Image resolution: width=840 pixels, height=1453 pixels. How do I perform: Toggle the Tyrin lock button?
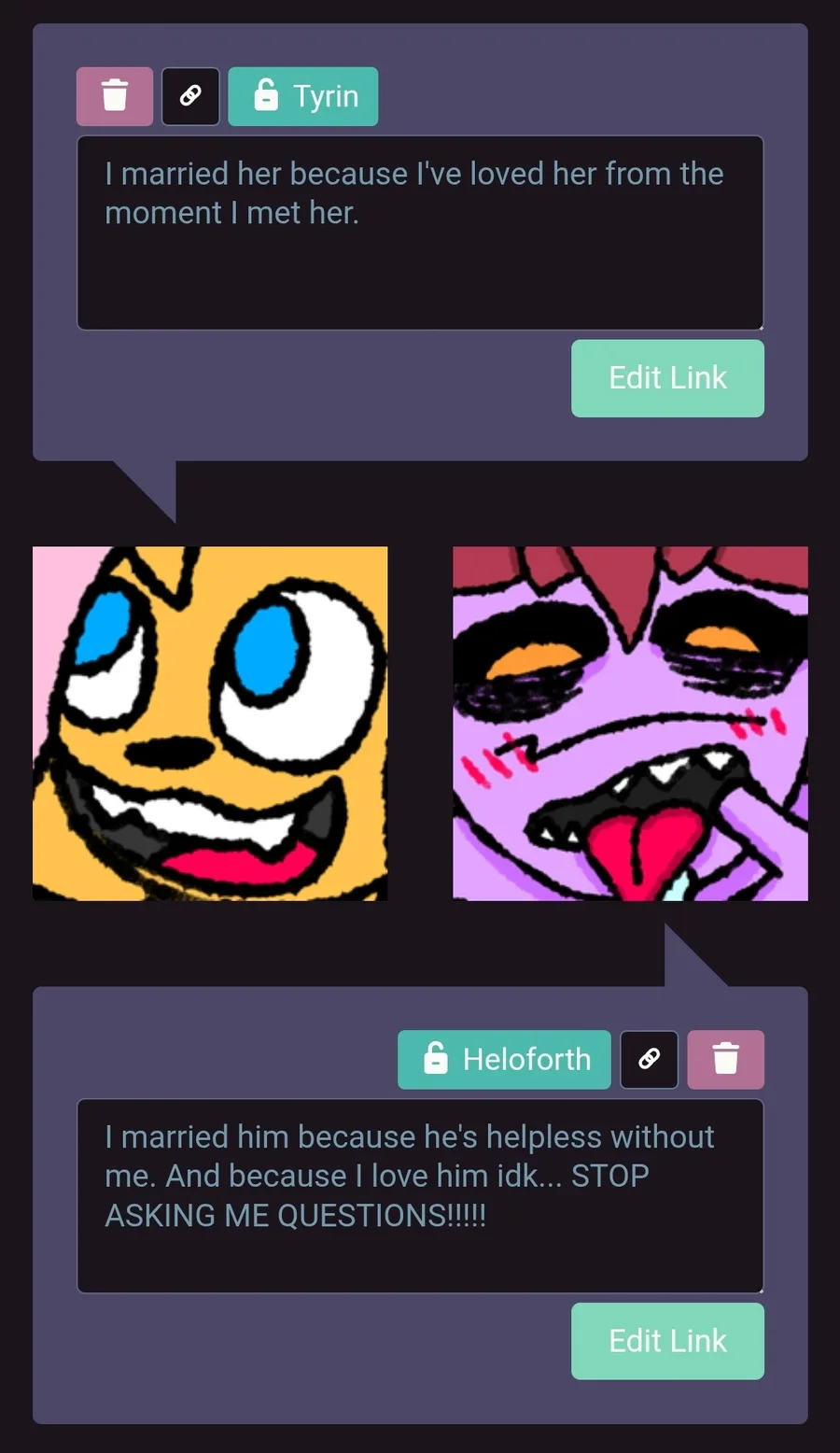[x=303, y=96]
